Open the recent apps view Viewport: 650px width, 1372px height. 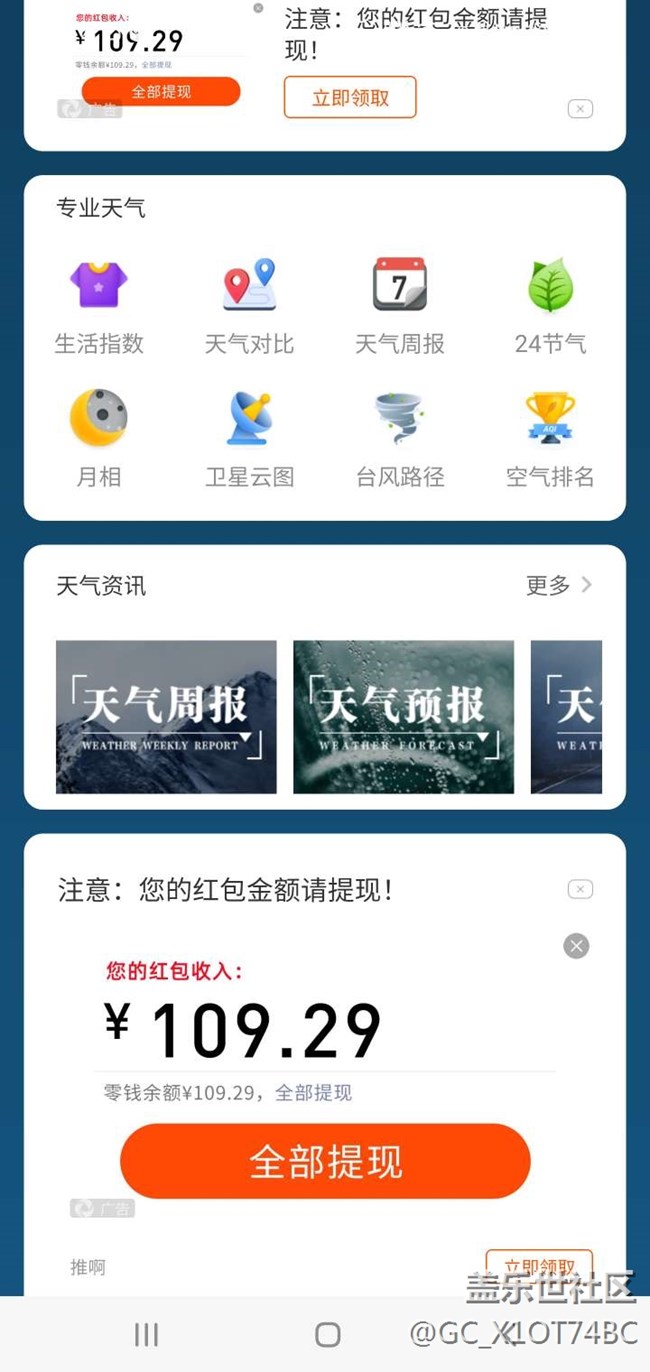146,1334
